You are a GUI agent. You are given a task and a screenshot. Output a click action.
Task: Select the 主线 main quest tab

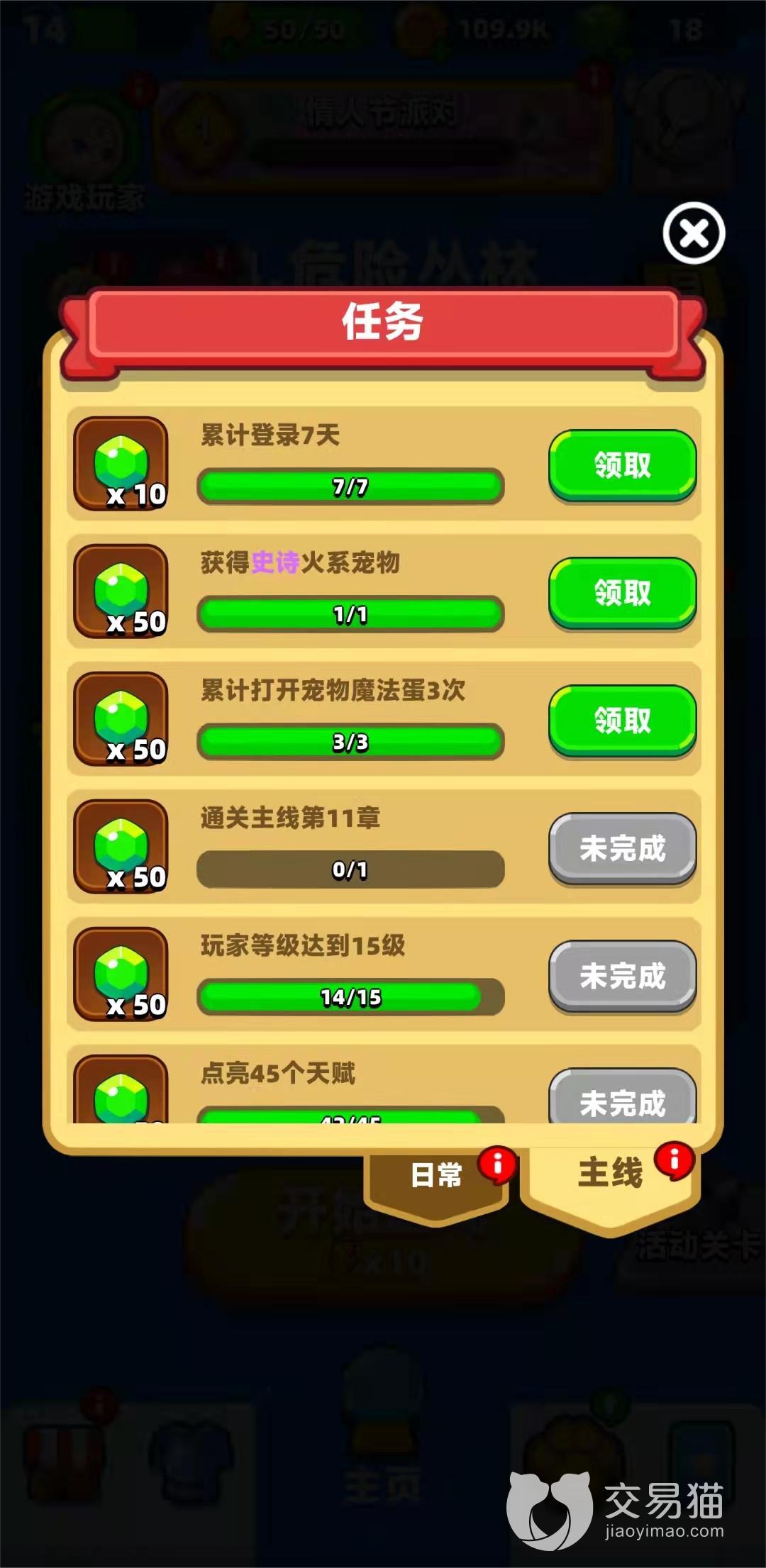click(610, 1174)
